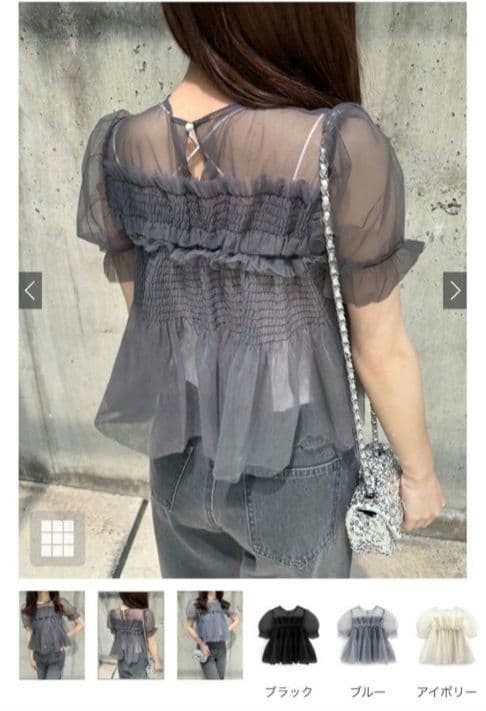View the blue blouse model thumbnail
This screenshot has width=486, height=711.
(210, 635)
